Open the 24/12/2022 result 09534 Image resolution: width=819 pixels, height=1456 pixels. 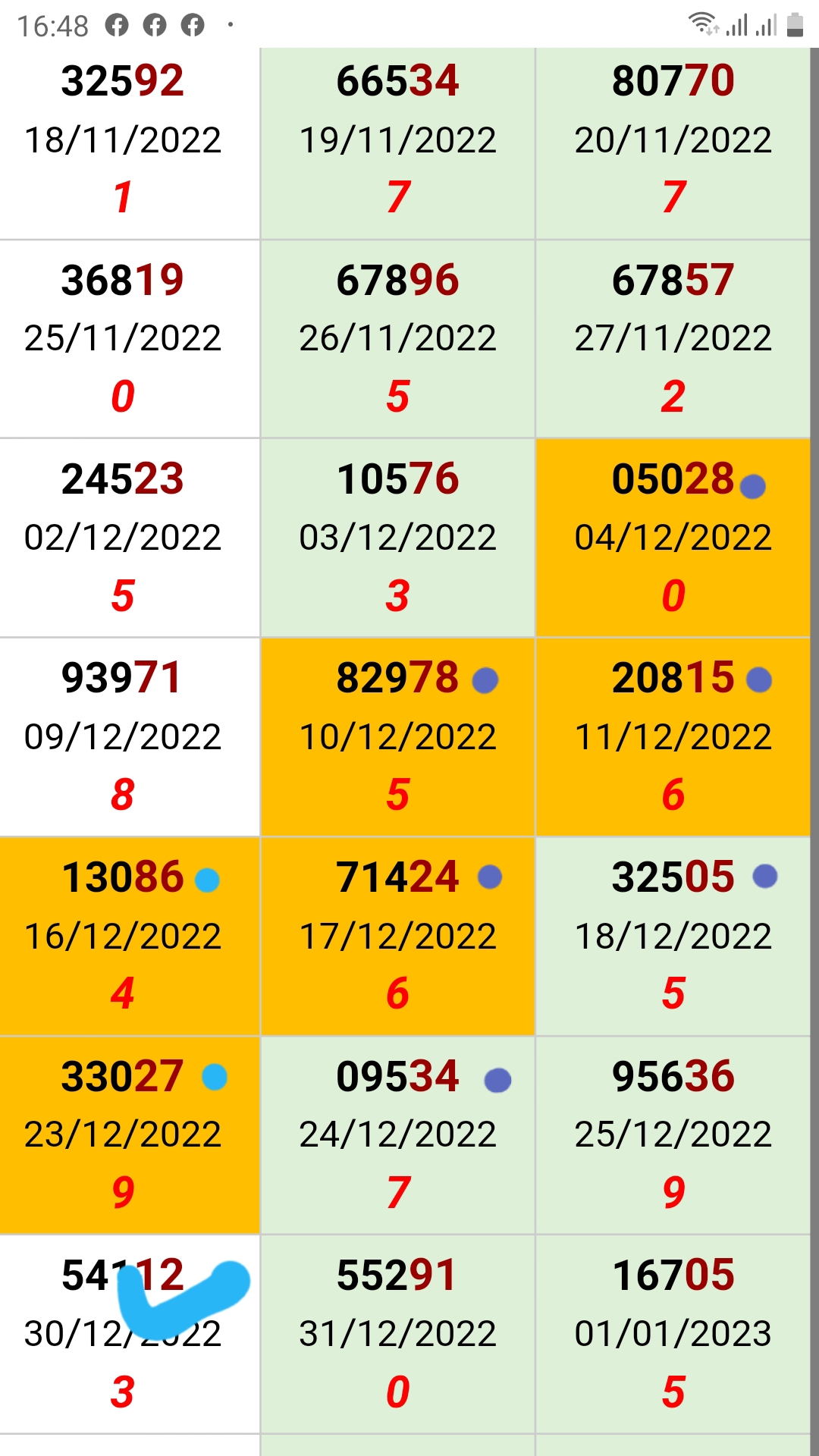coord(398,1135)
